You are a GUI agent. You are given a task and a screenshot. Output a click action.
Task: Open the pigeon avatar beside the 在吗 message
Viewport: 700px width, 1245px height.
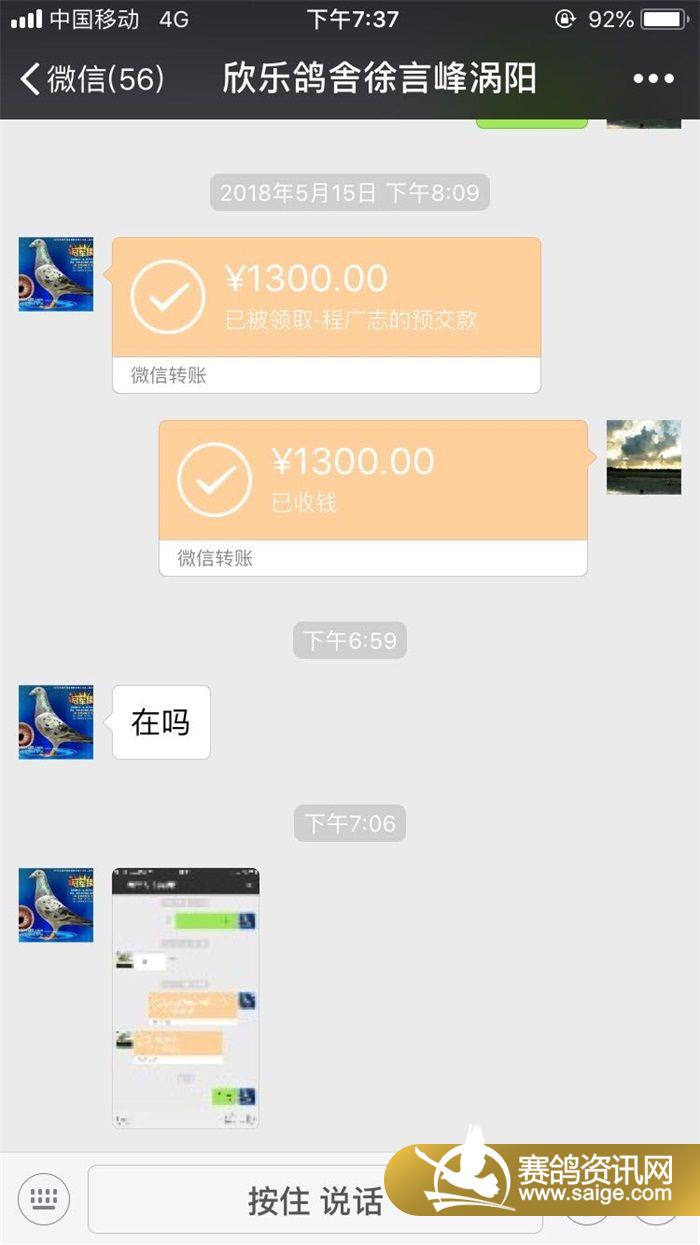tap(56, 721)
